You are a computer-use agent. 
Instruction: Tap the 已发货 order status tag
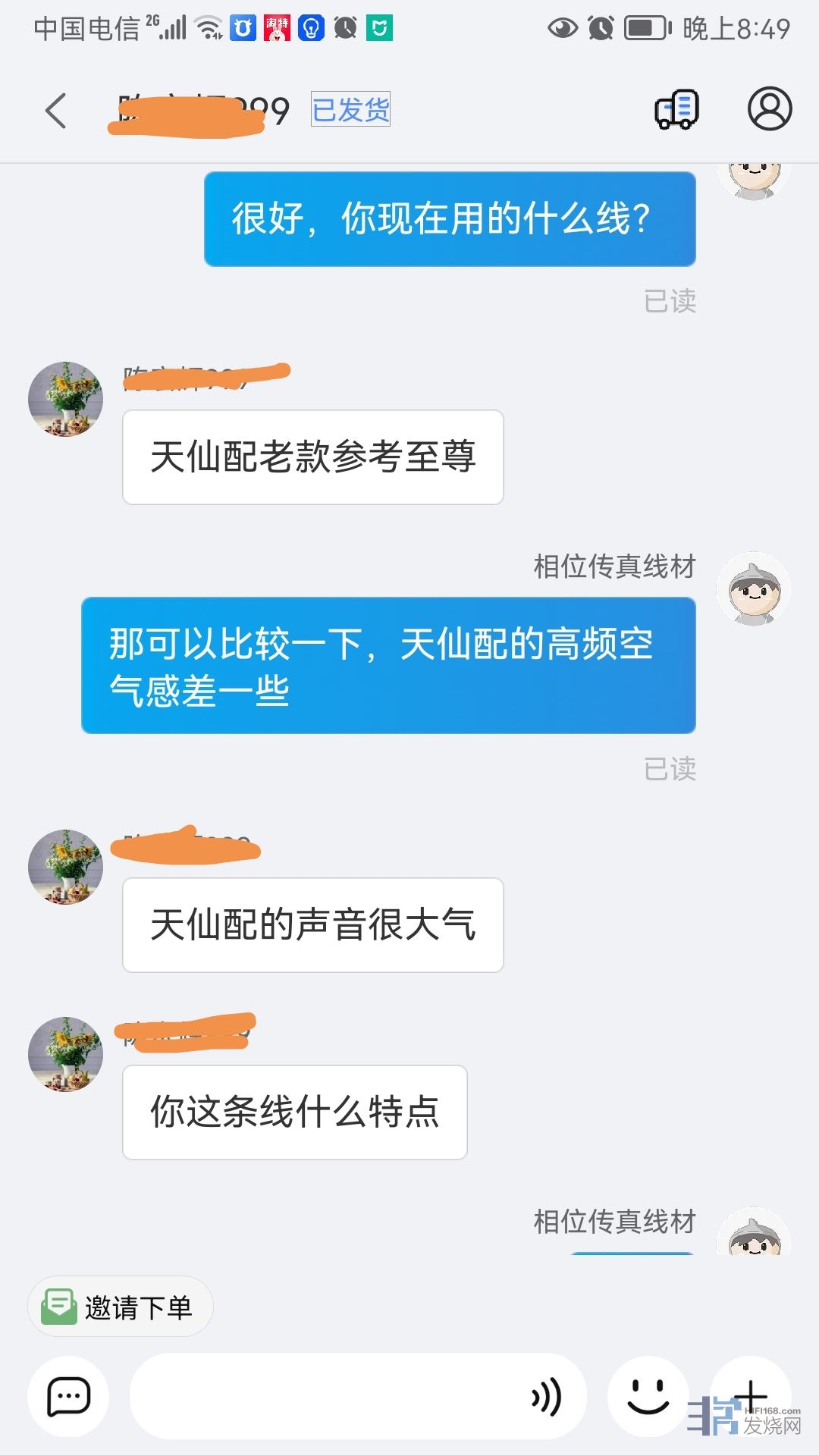click(350, 110)
